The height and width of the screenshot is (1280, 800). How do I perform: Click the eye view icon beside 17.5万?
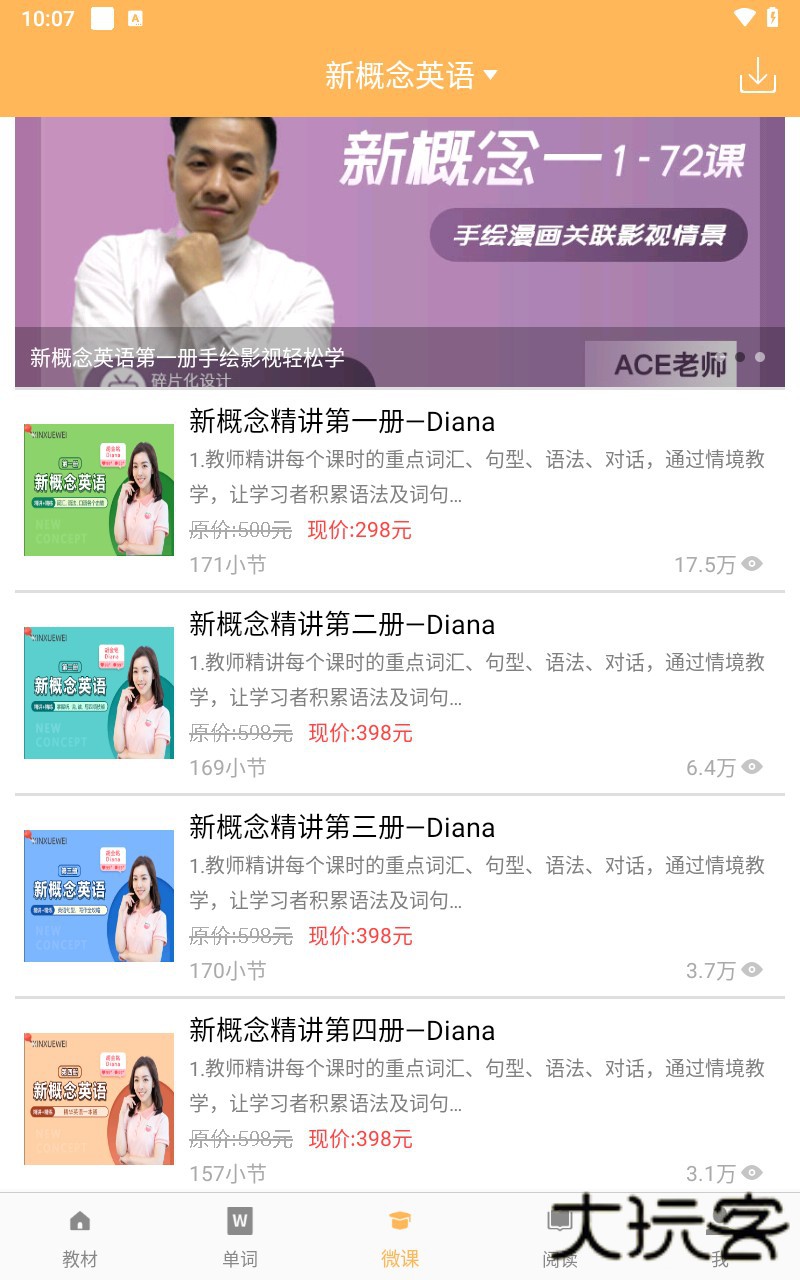pyautogui.click(x=752, y=564)
